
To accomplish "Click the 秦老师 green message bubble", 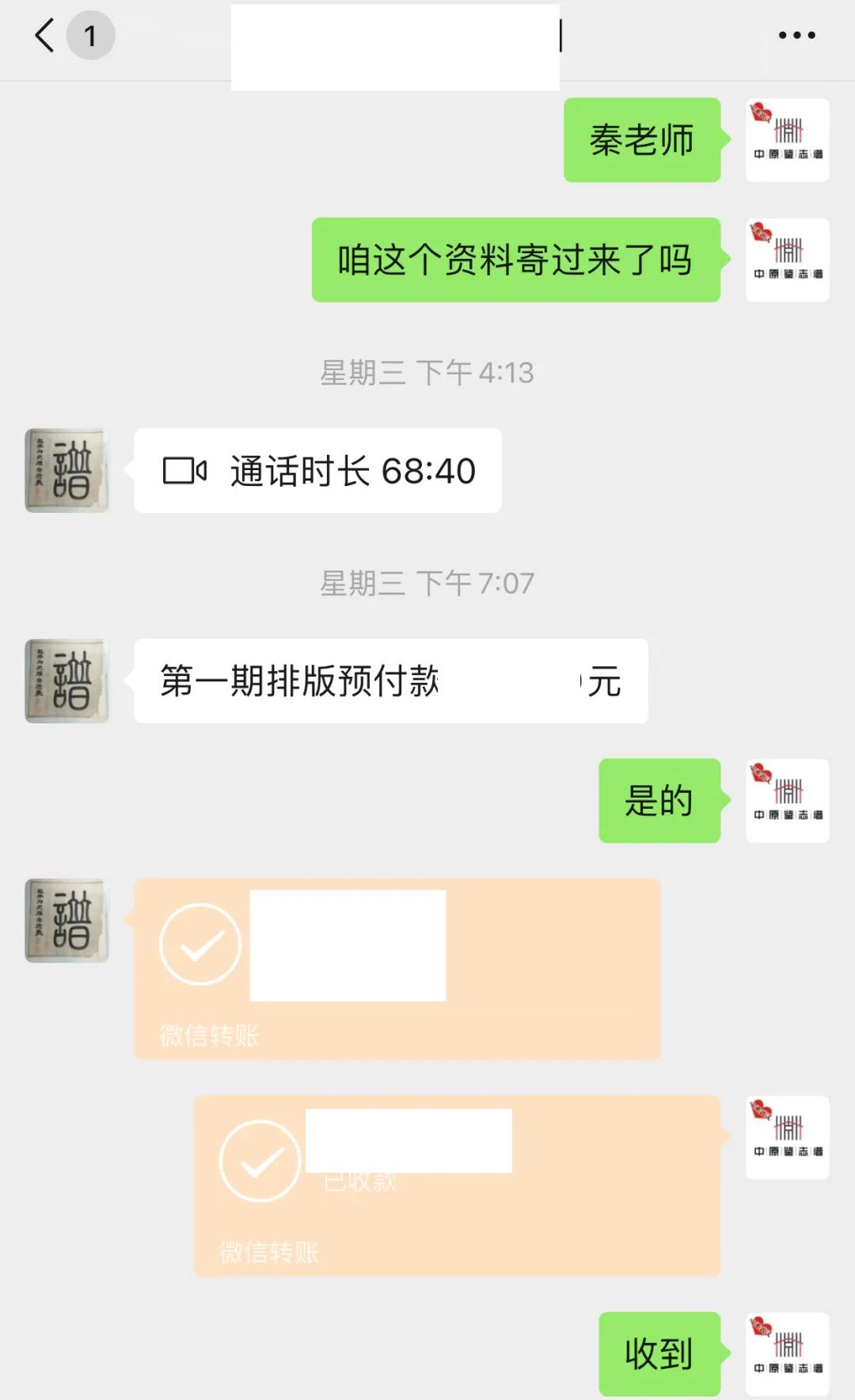I will pos(642,139).
